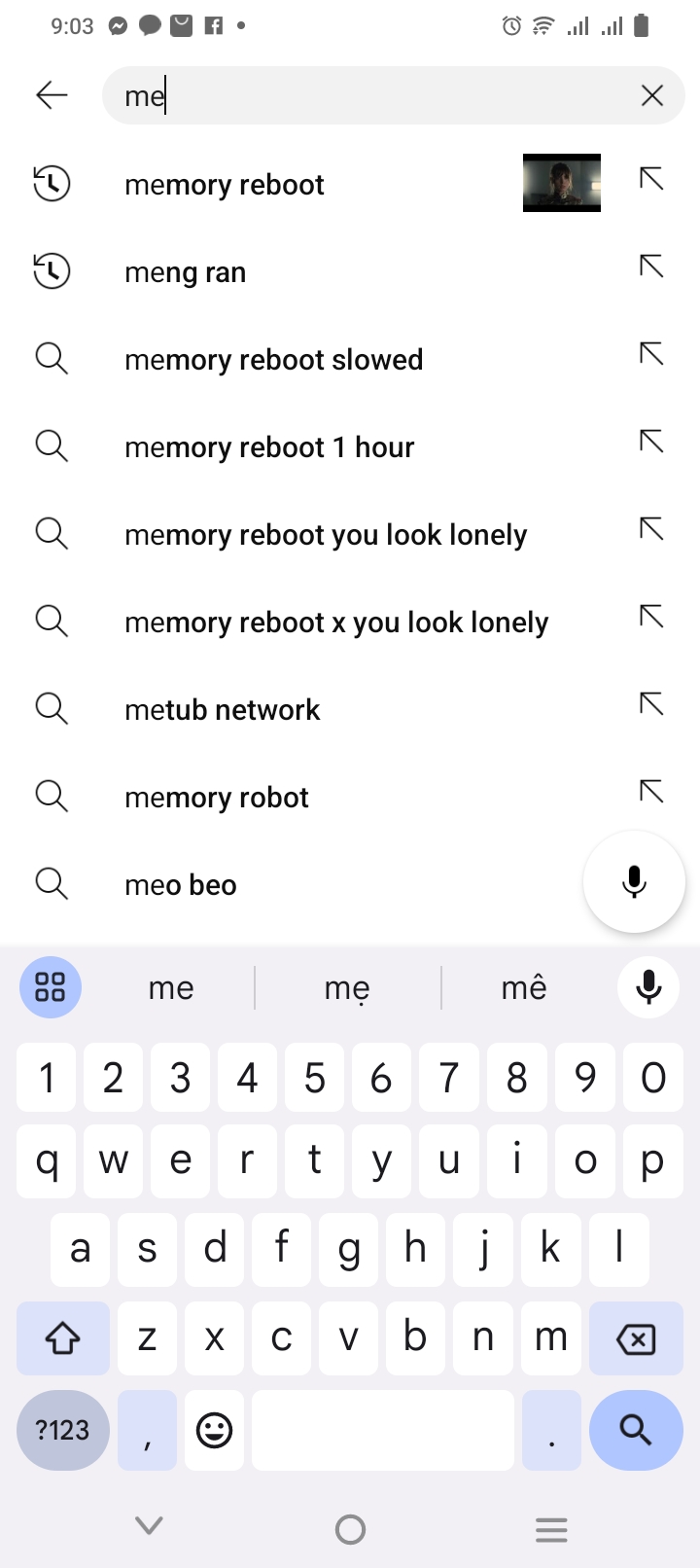Viewport: 700px width, 1568px height.
Task: Hit the keyboard backspace key
Action: tap(636, 1339)
